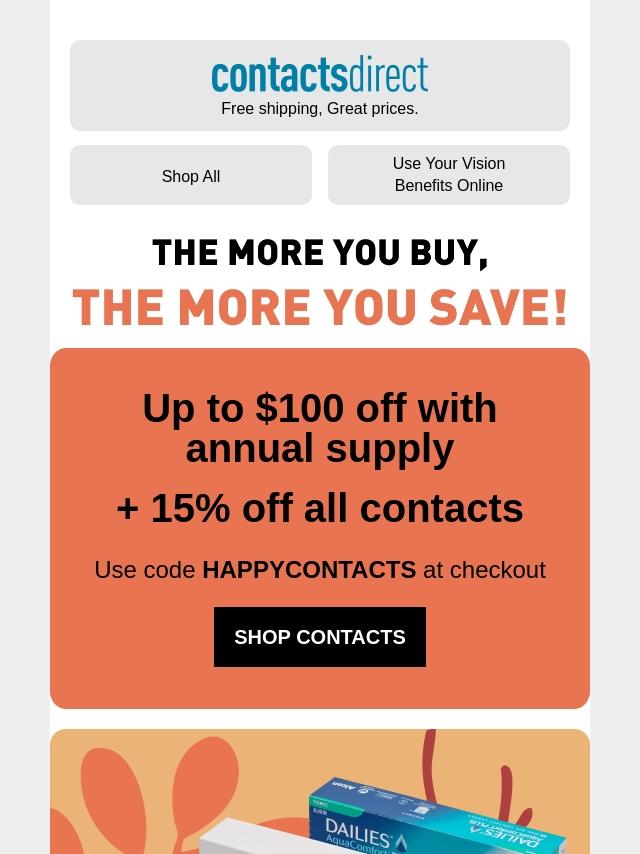Open Use Your Vision Benefits Online
The image size is (640, 854).
448,175
